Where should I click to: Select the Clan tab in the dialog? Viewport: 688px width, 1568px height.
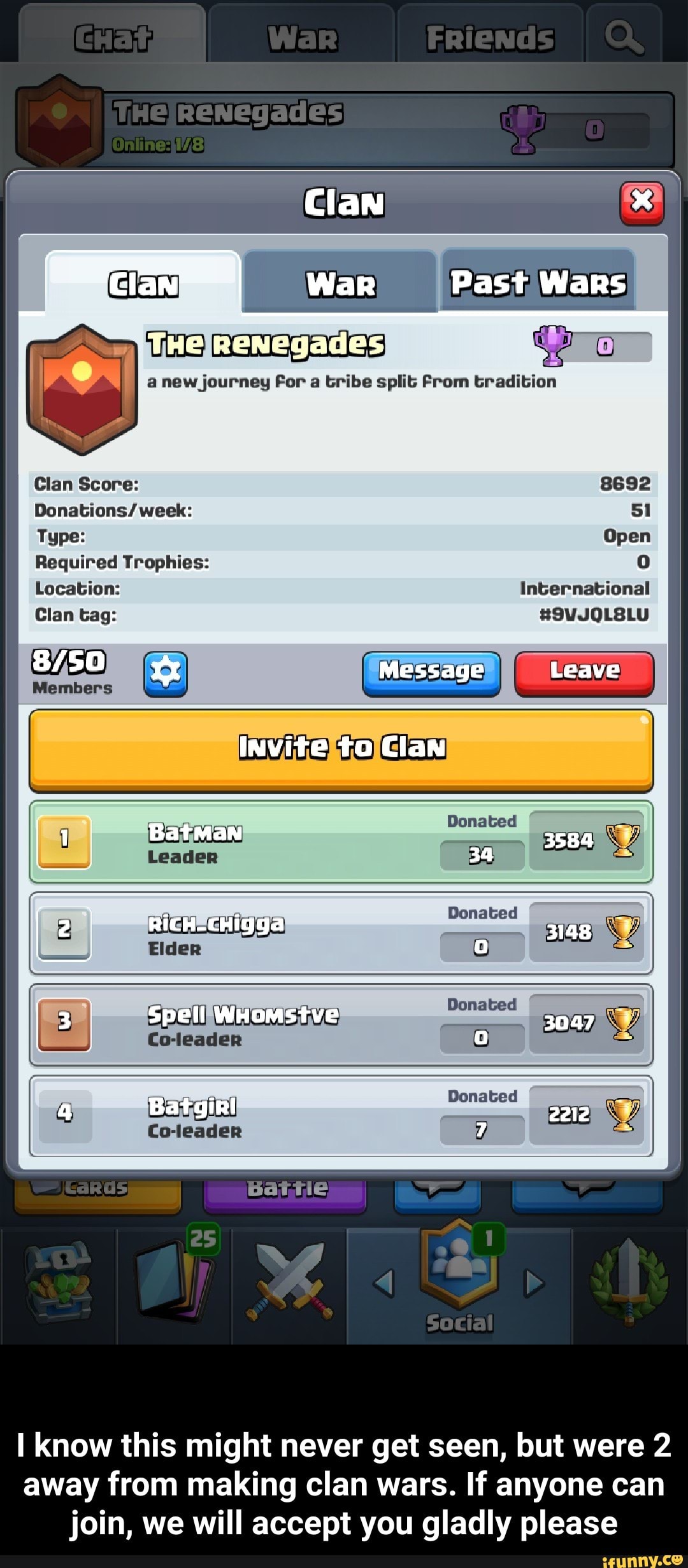143,284
